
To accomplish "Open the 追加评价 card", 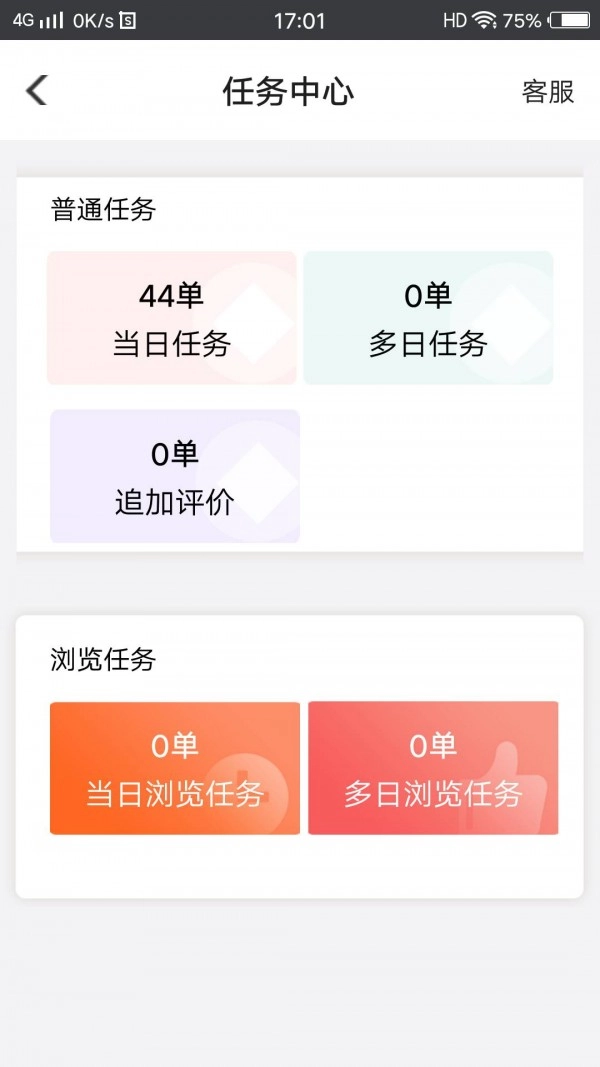I will 175,477.
